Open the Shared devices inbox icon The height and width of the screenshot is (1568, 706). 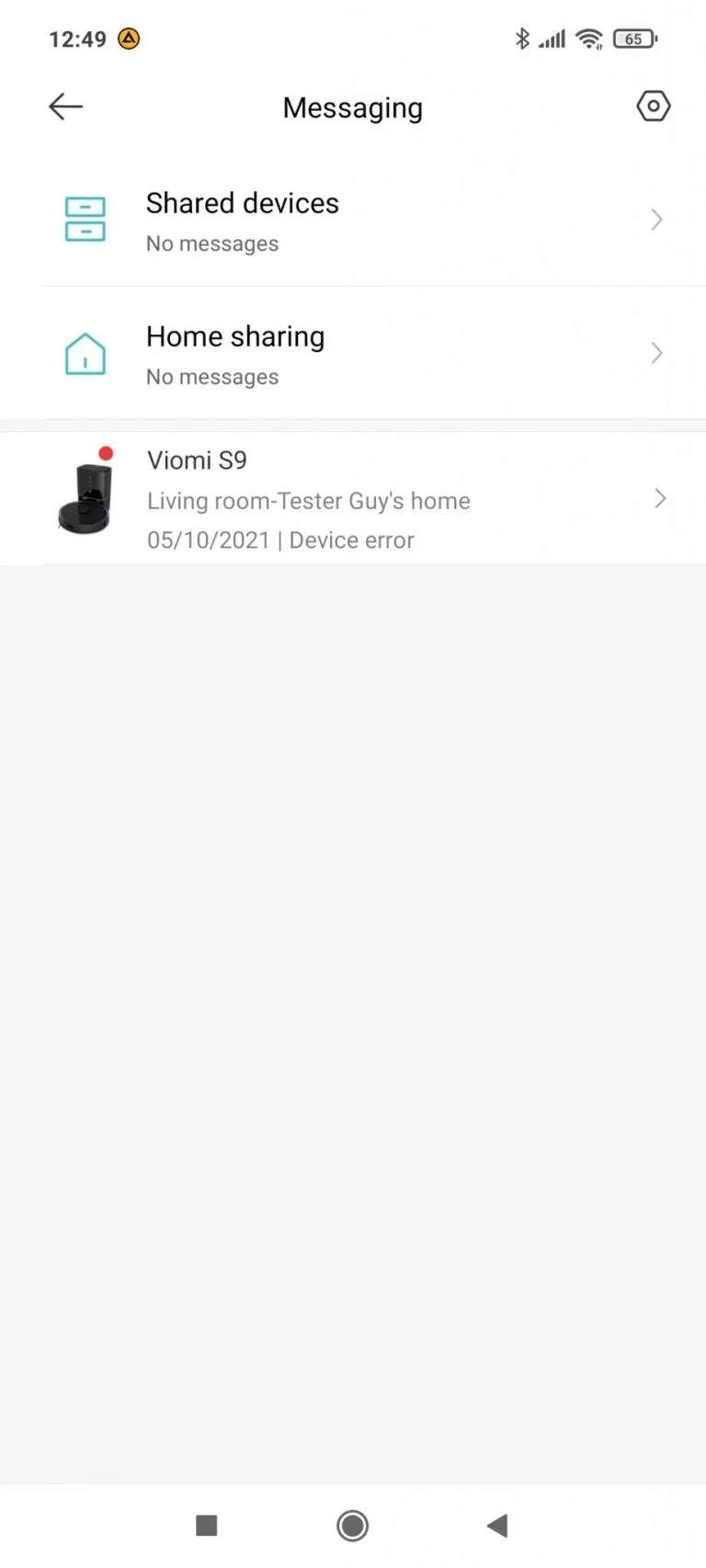[85, 220]
